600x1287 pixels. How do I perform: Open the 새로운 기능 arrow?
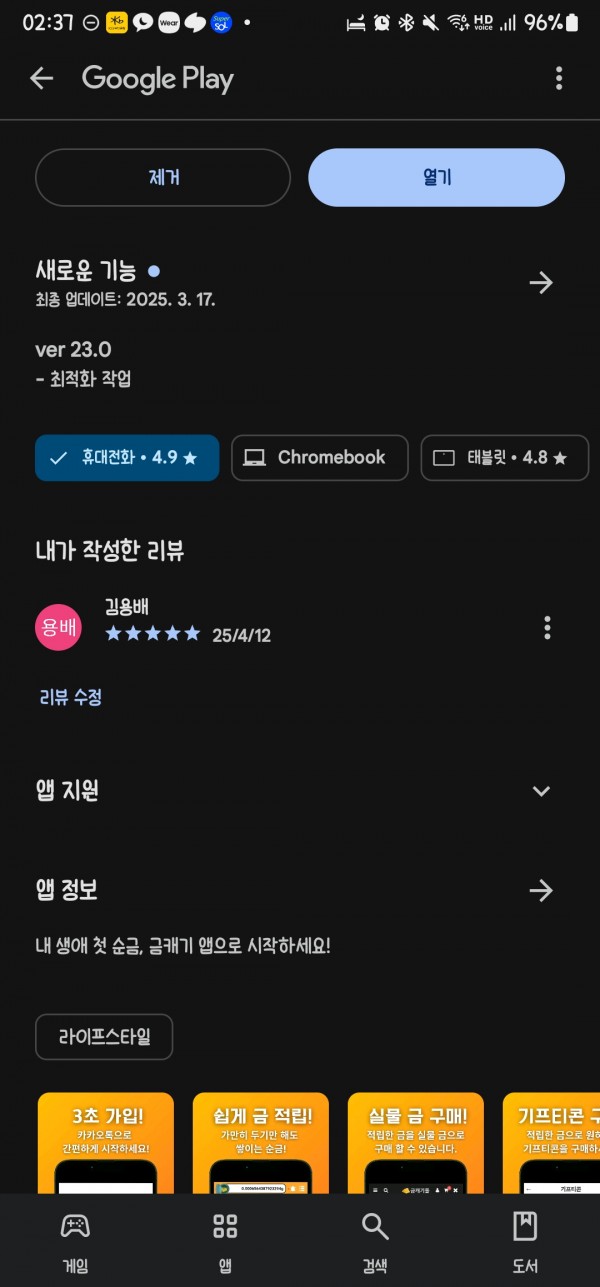[x=541, y=283]
